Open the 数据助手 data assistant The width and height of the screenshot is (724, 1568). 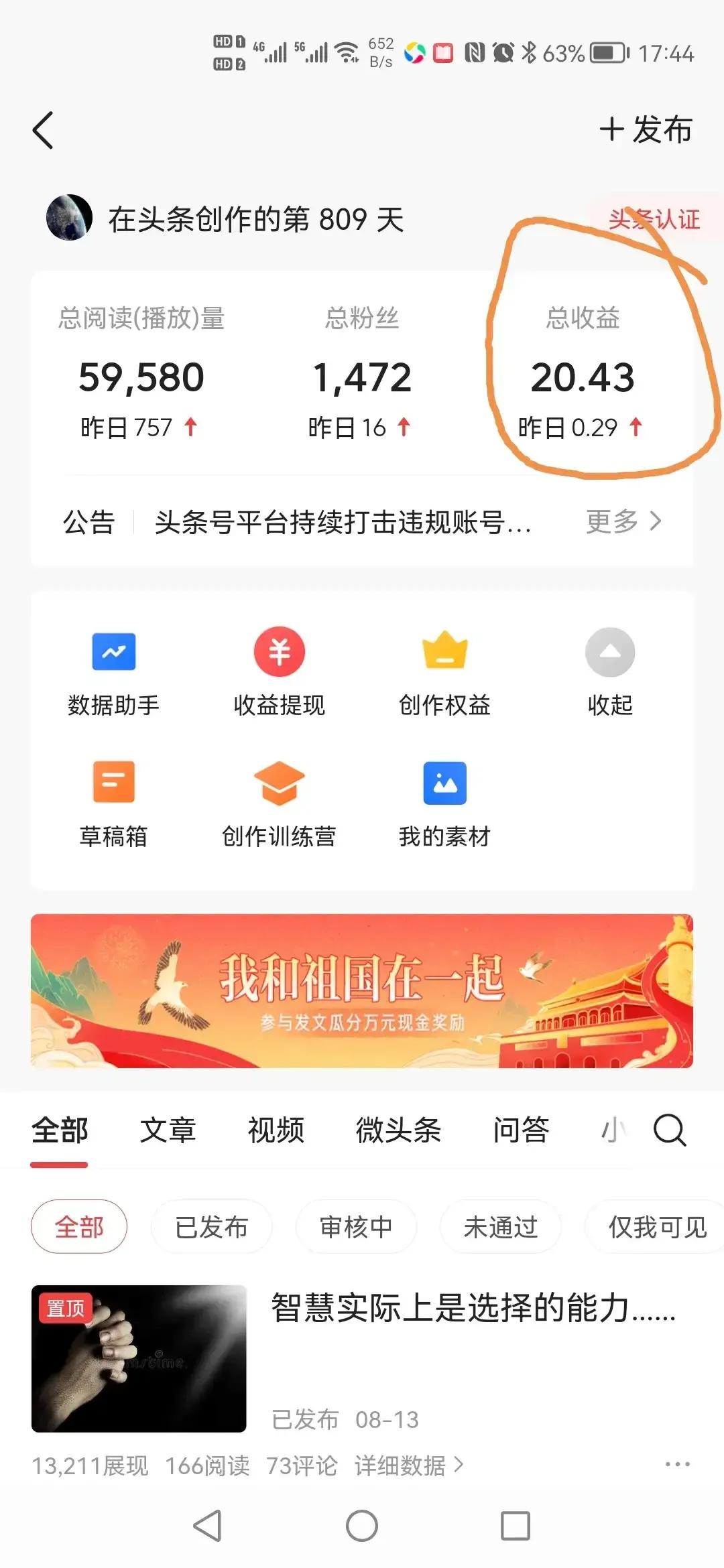coord(114,670)
